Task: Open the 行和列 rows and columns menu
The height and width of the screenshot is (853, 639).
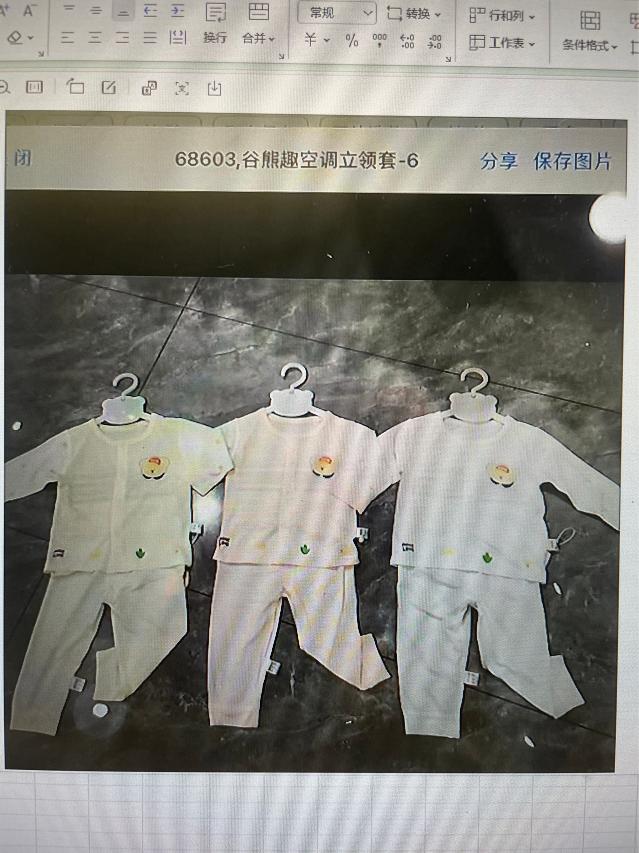Action: (x=503, y=16)
